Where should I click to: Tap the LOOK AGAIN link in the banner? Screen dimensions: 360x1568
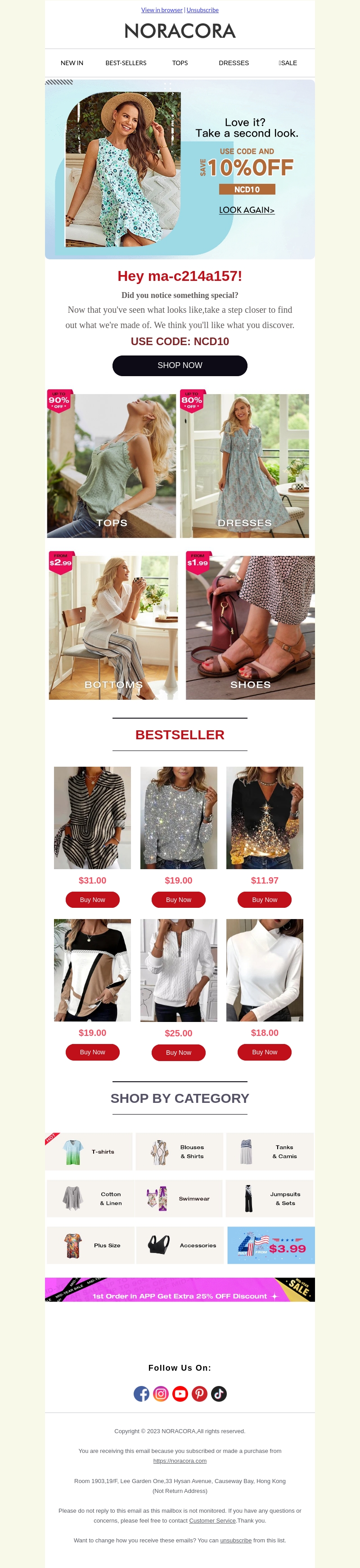click(x=247, y=210)
